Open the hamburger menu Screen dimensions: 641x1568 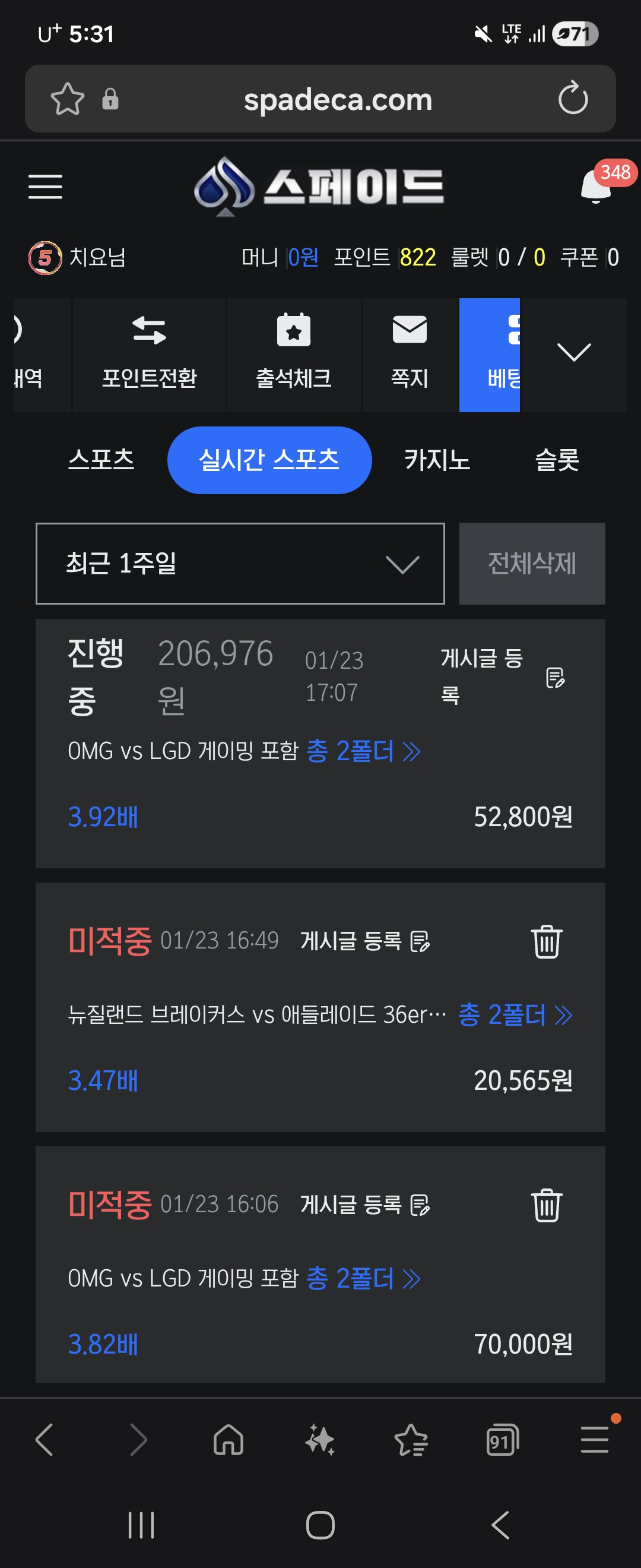click(46, 186)
